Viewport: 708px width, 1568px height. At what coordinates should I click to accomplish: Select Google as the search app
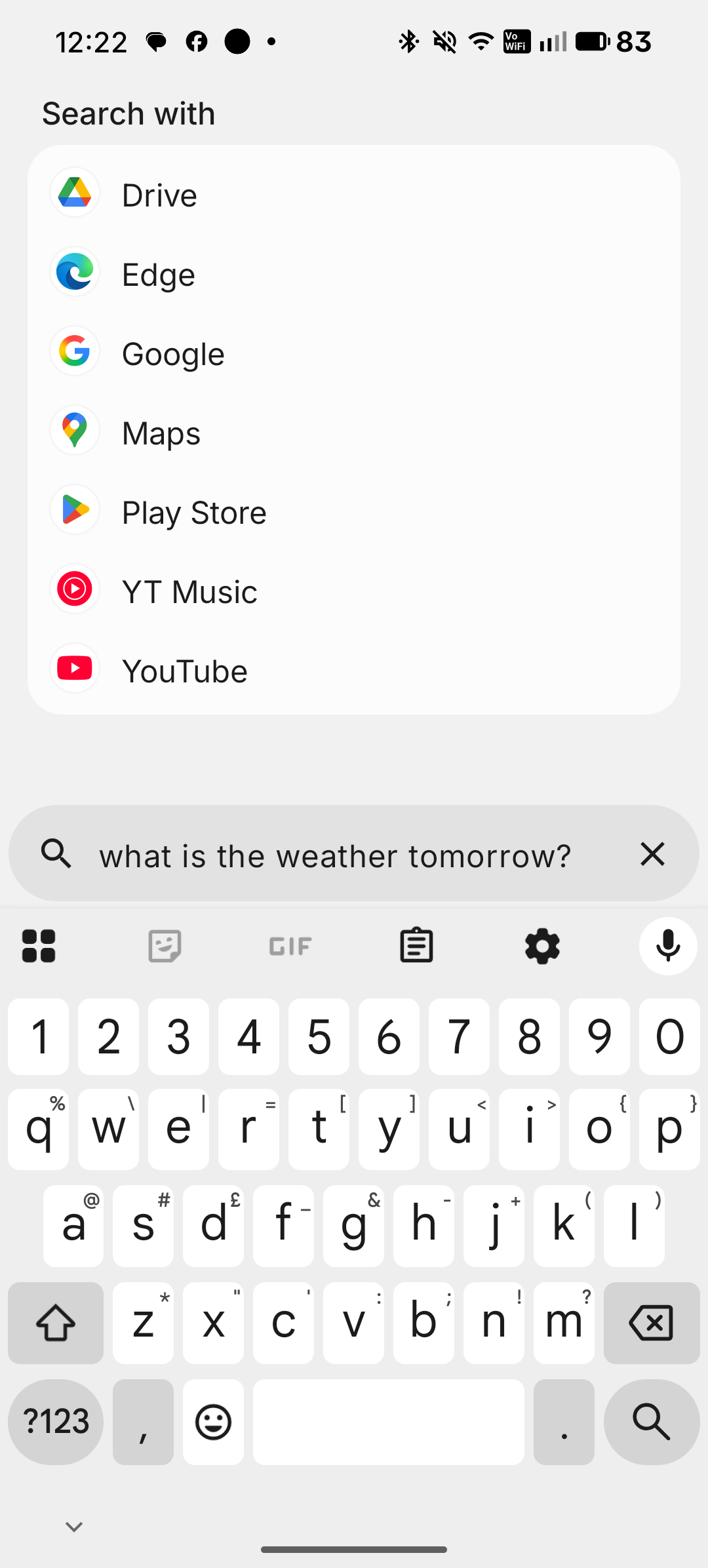tap(173, 354)
